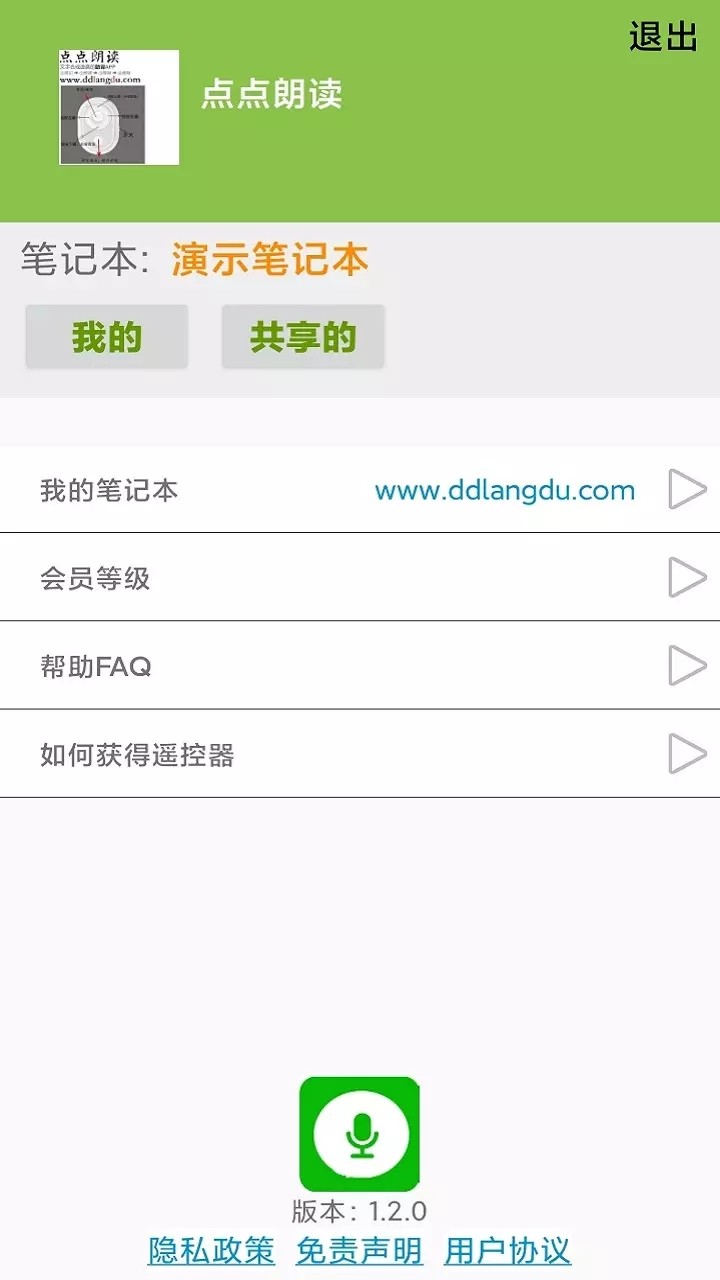The height and width of the screenshot is (1280, 720).
Task: Tap the green microphone button
Action: tap(360, 1134)
